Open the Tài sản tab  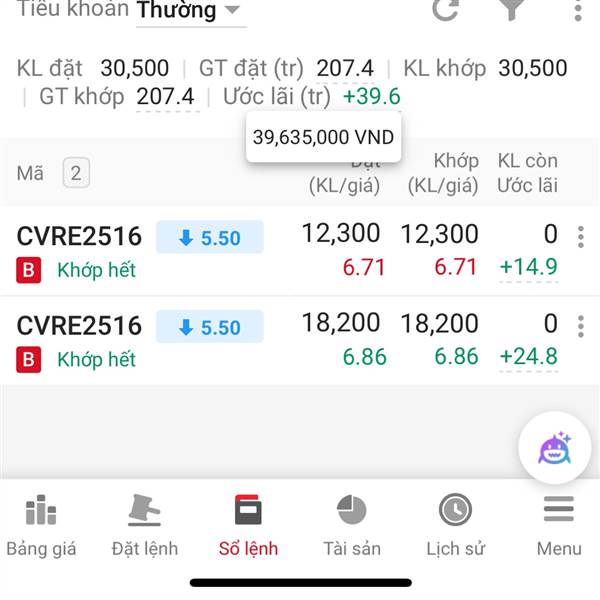pyautogui.click(x=351, y=526)
